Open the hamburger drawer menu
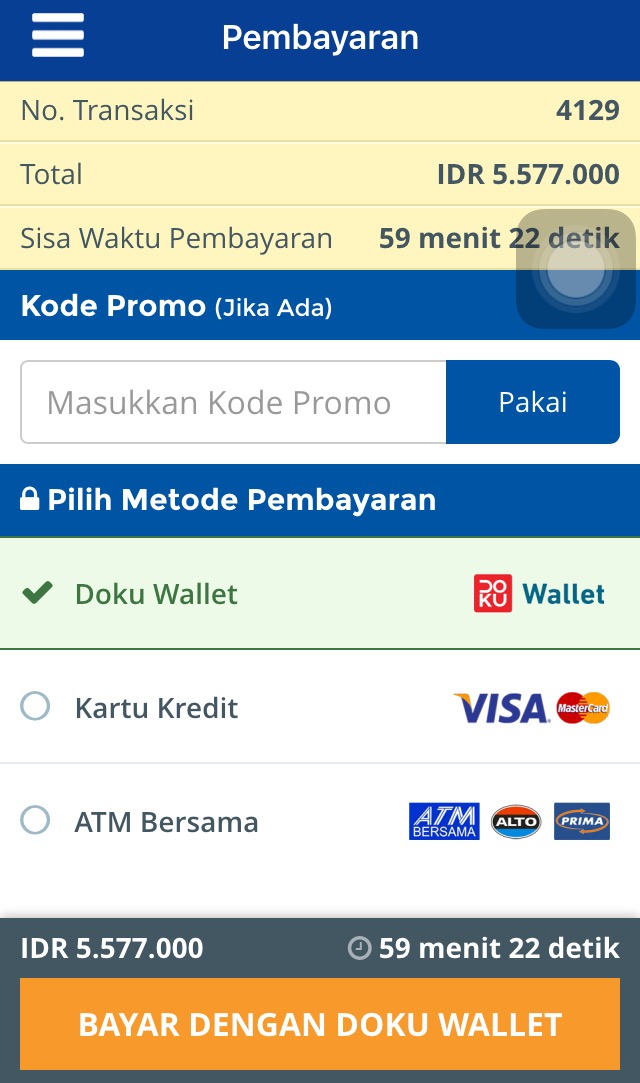This screenshot has width=640, height=1083. (x=57, y=37)
